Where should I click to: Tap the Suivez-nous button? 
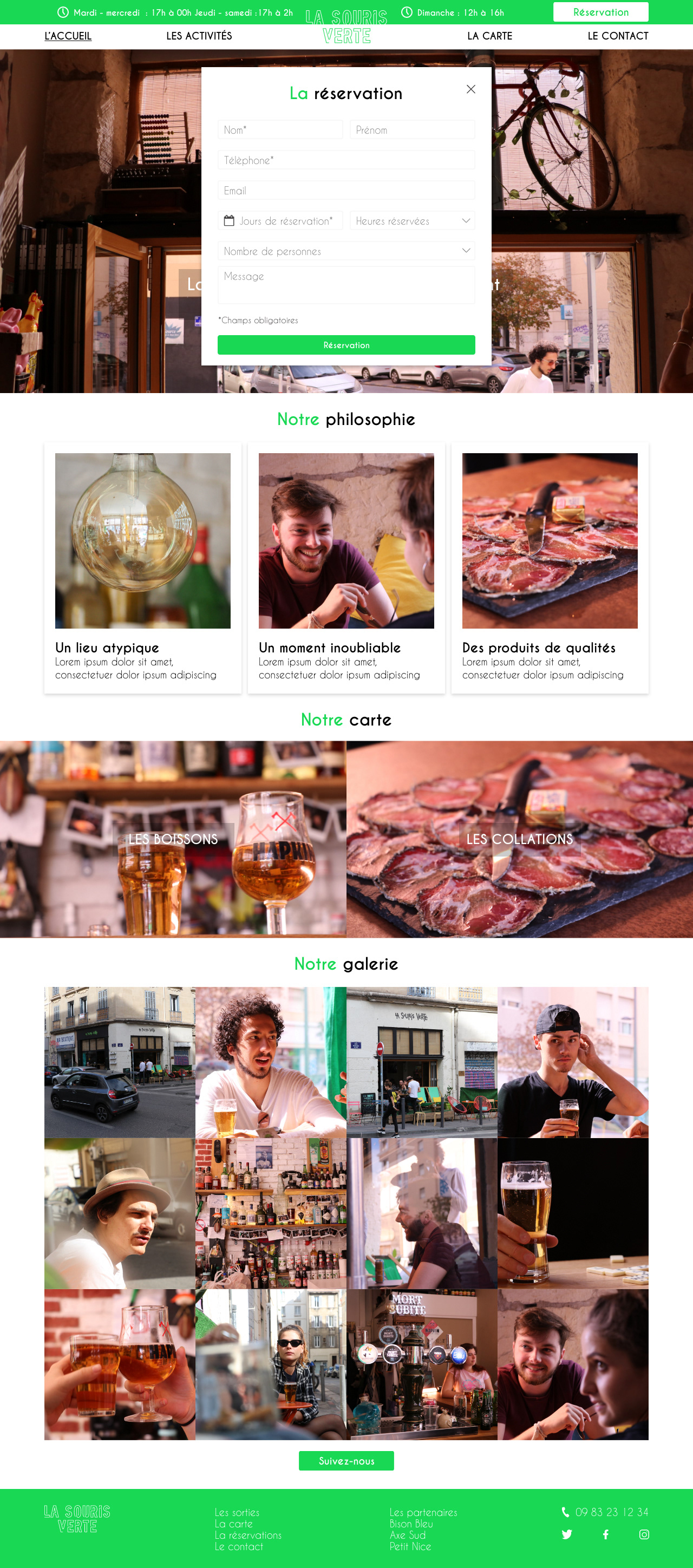(x=345, y=1461)
